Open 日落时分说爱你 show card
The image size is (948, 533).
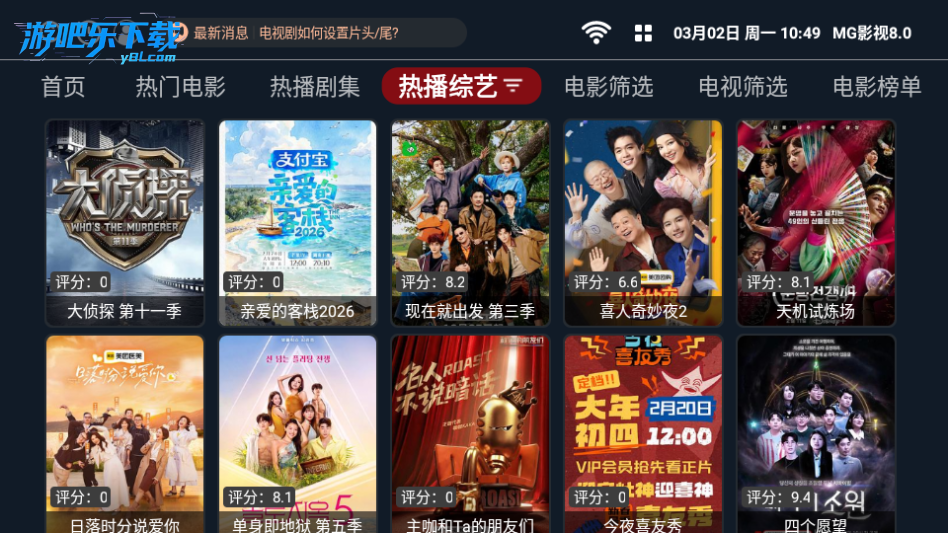pos(125,435)
